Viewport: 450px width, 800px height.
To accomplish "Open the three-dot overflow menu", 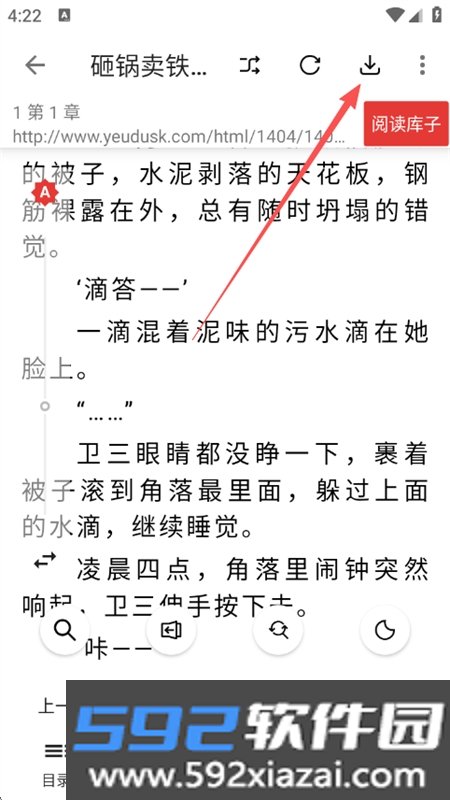I will pos(422,65).
